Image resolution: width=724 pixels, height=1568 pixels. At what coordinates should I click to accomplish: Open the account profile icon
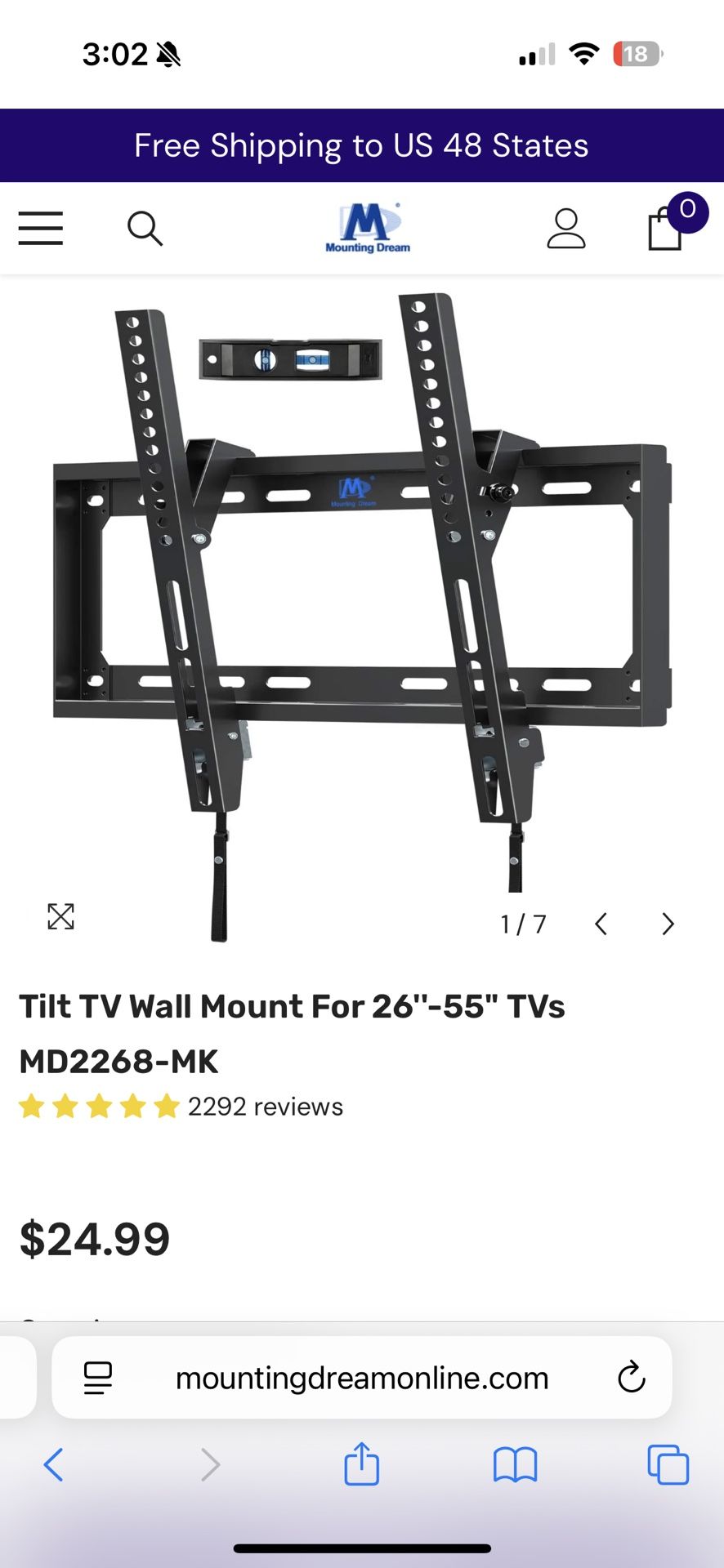click(x=566, y=229)
